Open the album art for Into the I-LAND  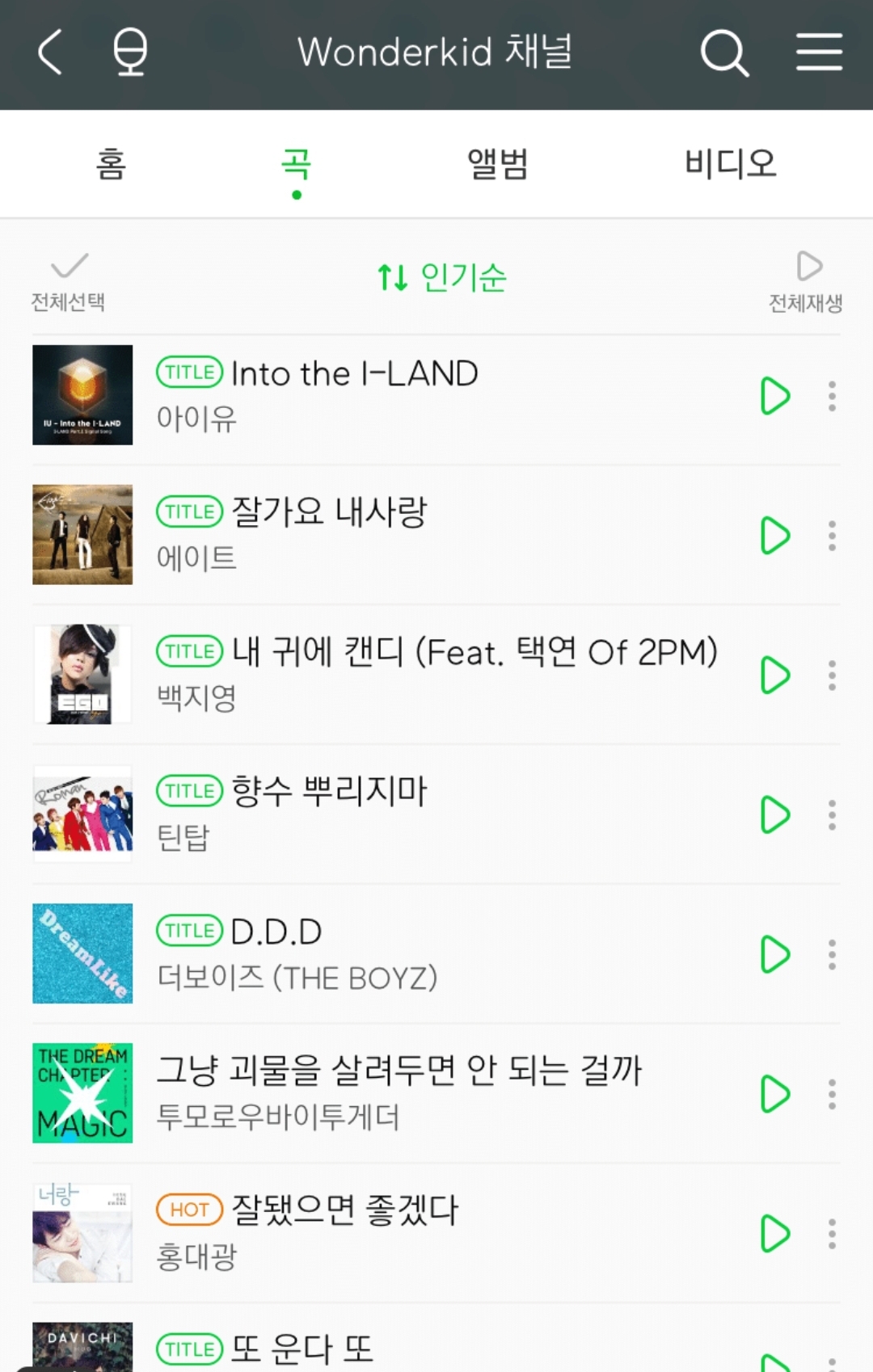pos(82,395)
